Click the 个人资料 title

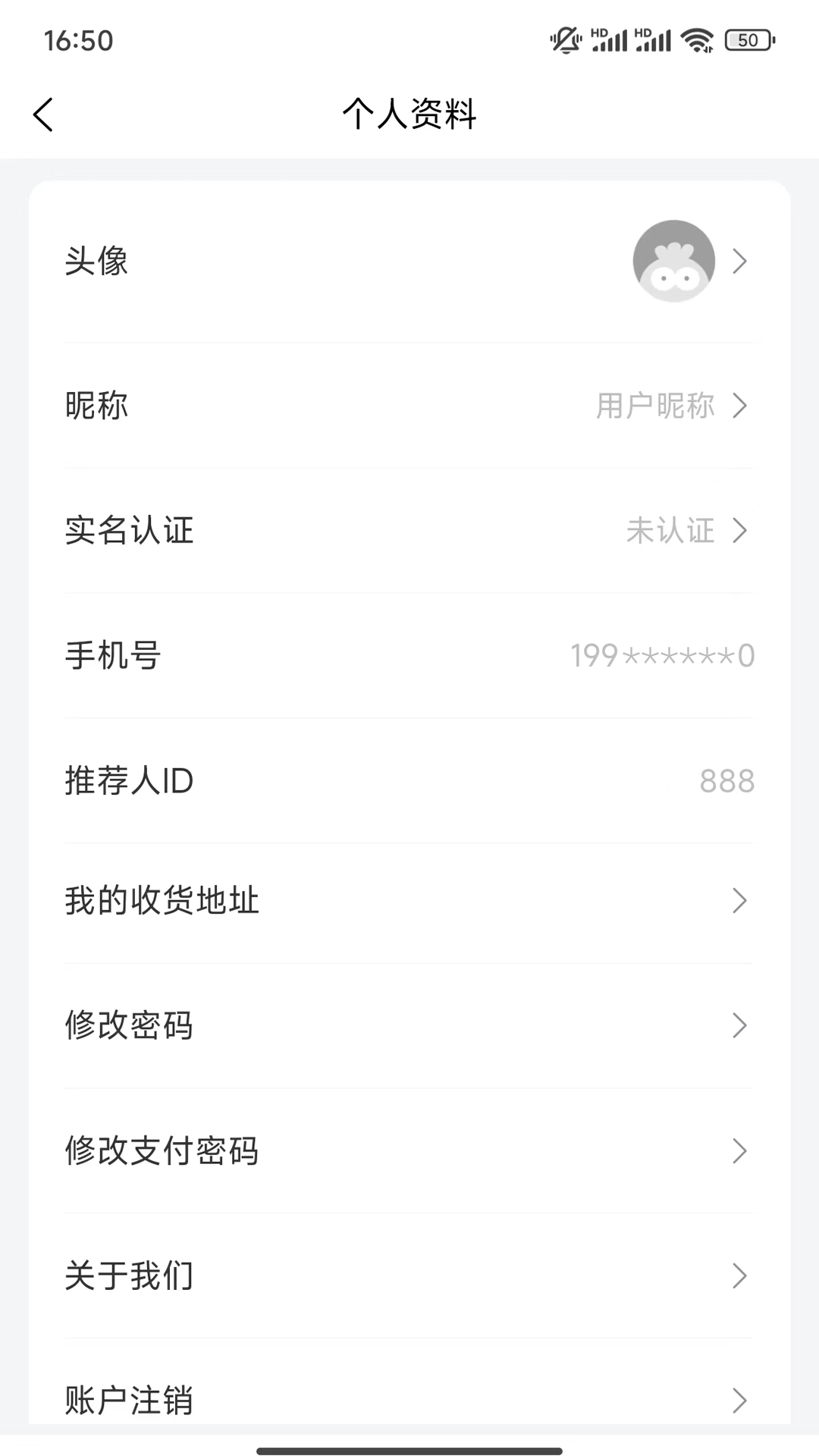[409, 115]
